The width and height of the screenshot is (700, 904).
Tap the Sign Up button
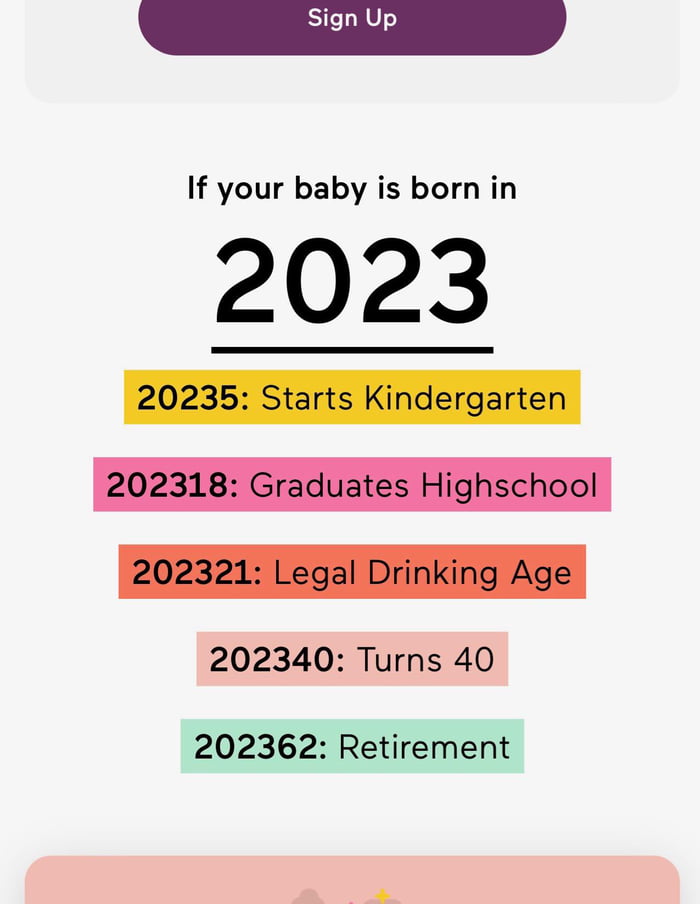pyautogui.click(x=352, y=20)
